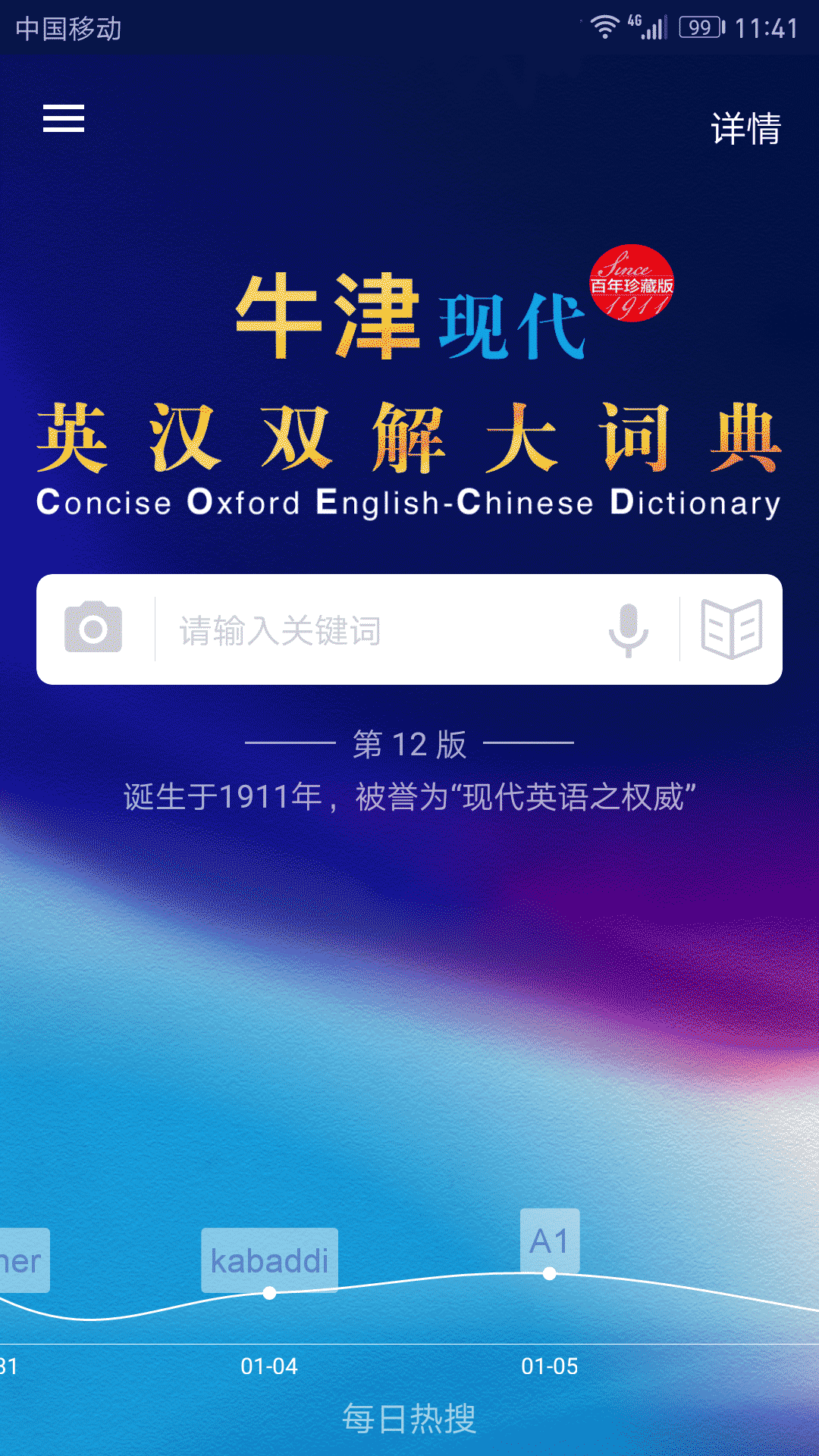This screenshot has height=1456, width=819.
Task: Tap the partially visible hot word on the left
Action: (x=23, y=1261)
